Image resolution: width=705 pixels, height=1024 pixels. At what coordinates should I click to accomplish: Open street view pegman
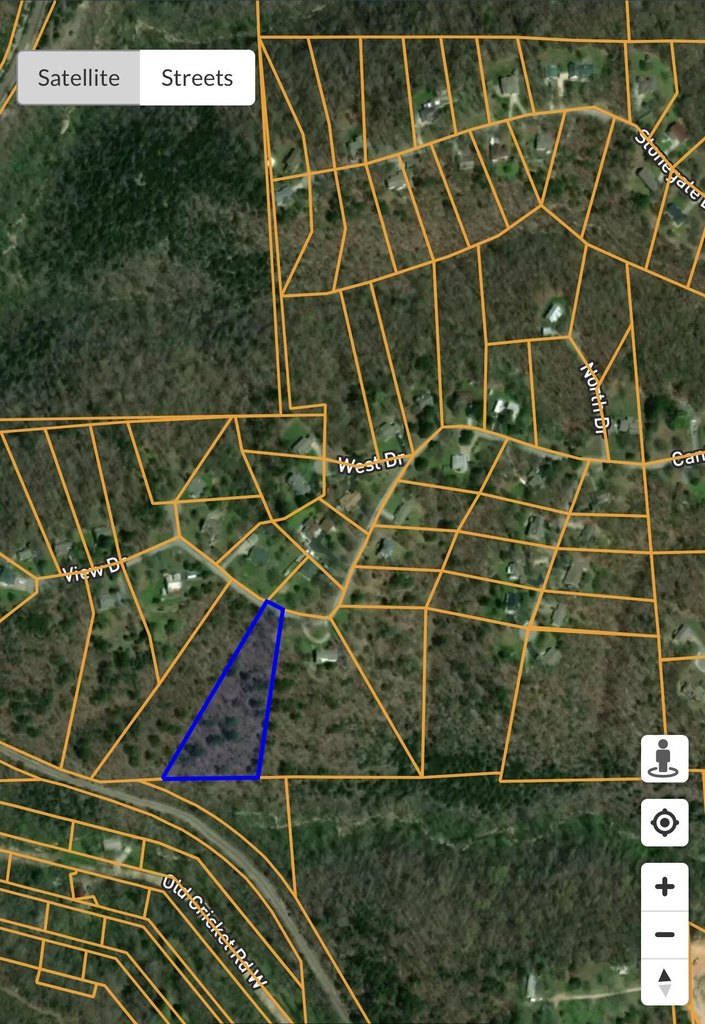tap(665, 758)
